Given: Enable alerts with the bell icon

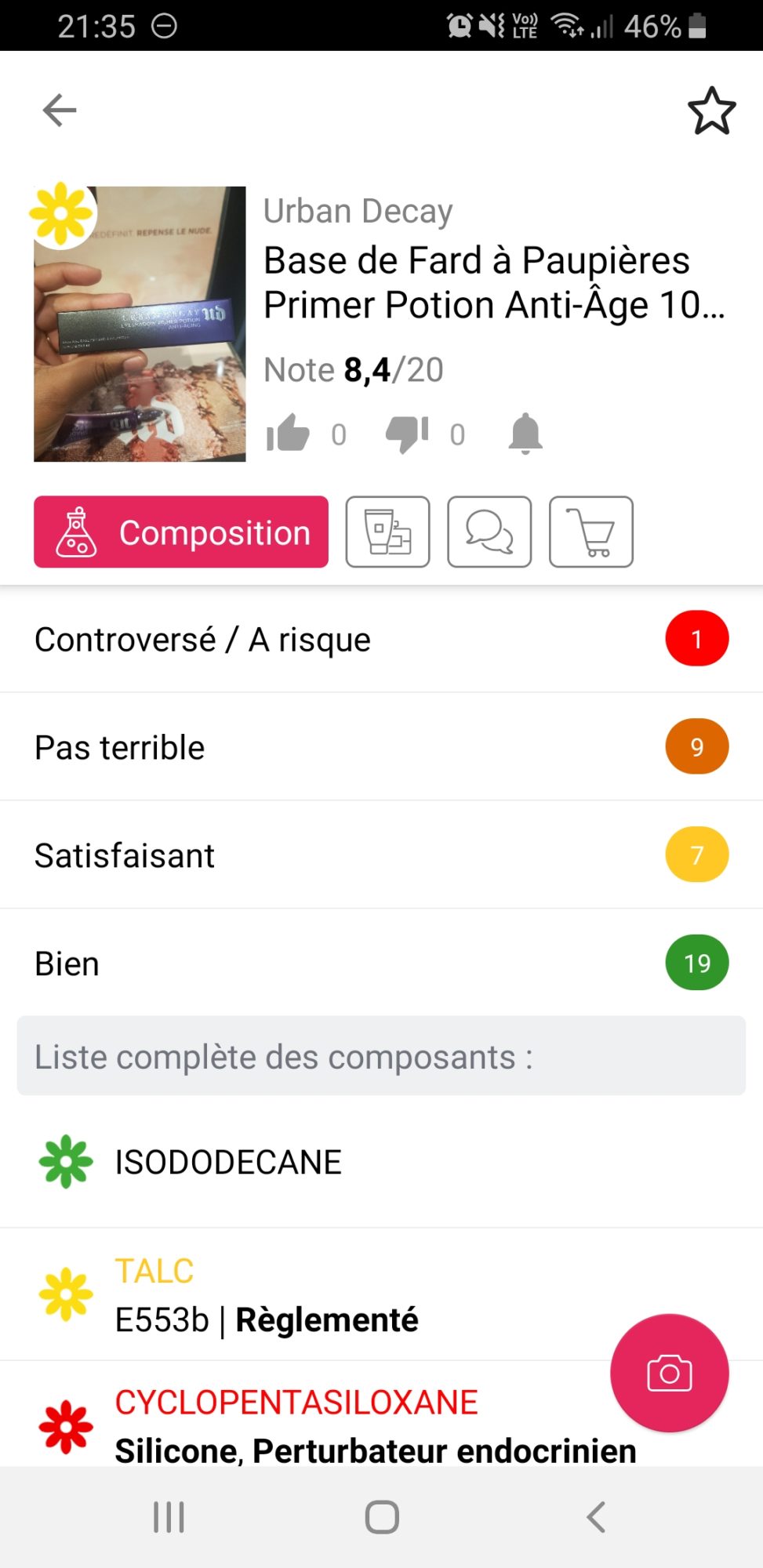Looking at the screenshot, I should (525, 433).
